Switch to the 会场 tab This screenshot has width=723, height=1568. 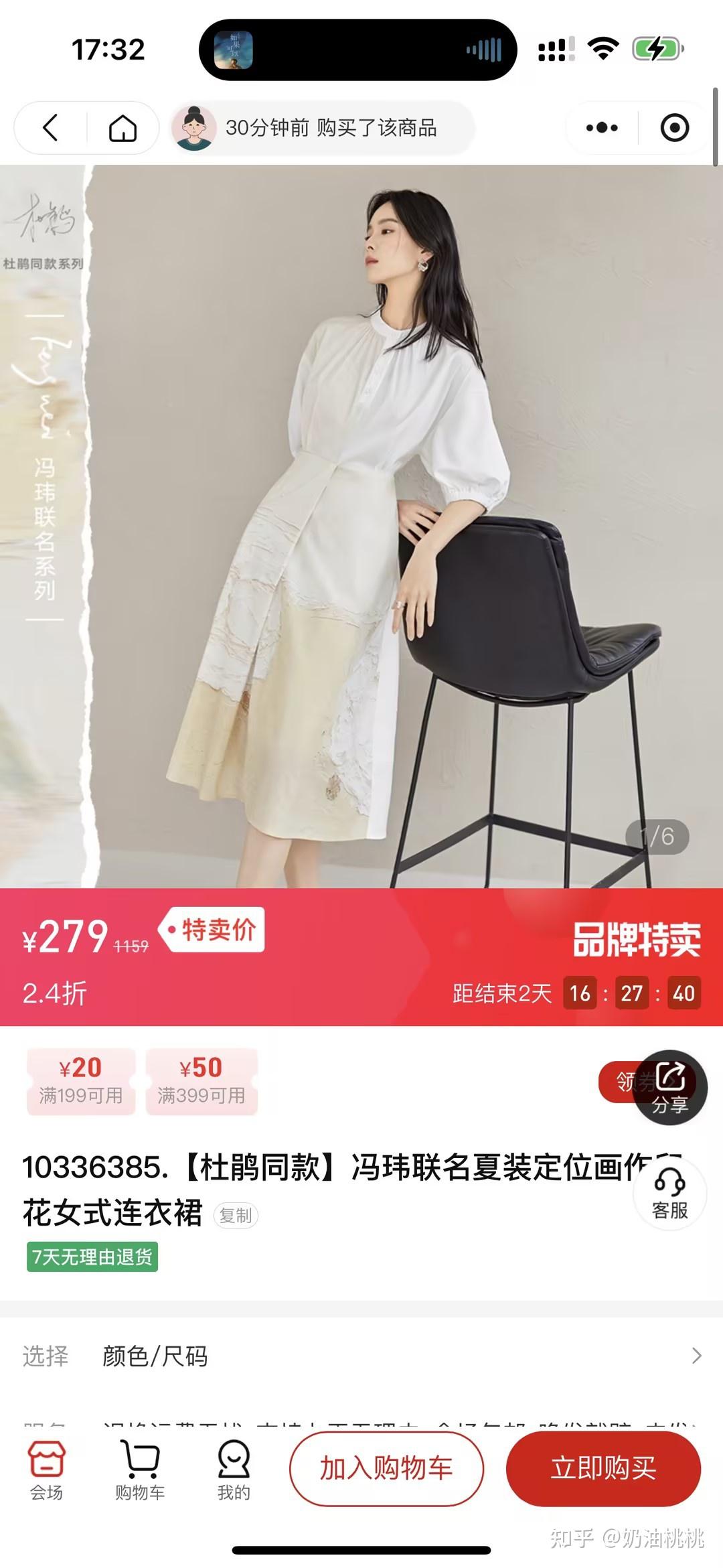[46, 1470]
